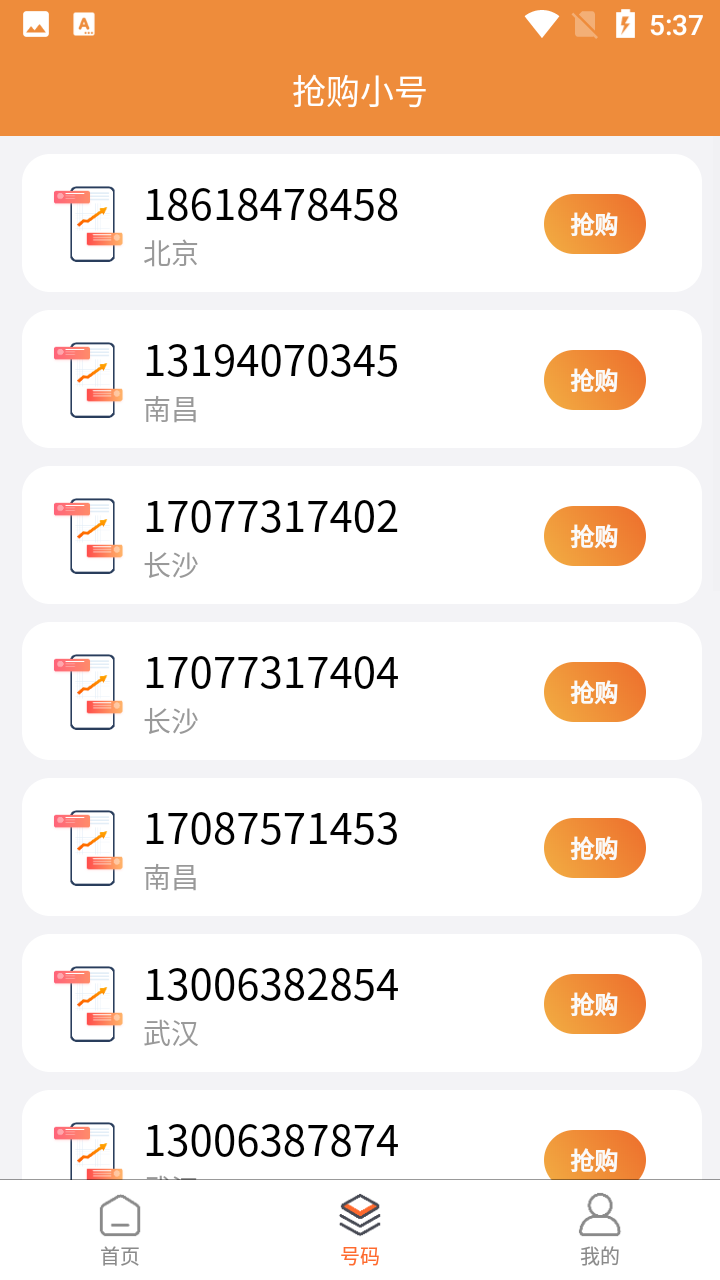The height and width of the screenshot is (1280, 720).
Task: Click the phone icon beside 18618478458
Action: click(88, 222)
